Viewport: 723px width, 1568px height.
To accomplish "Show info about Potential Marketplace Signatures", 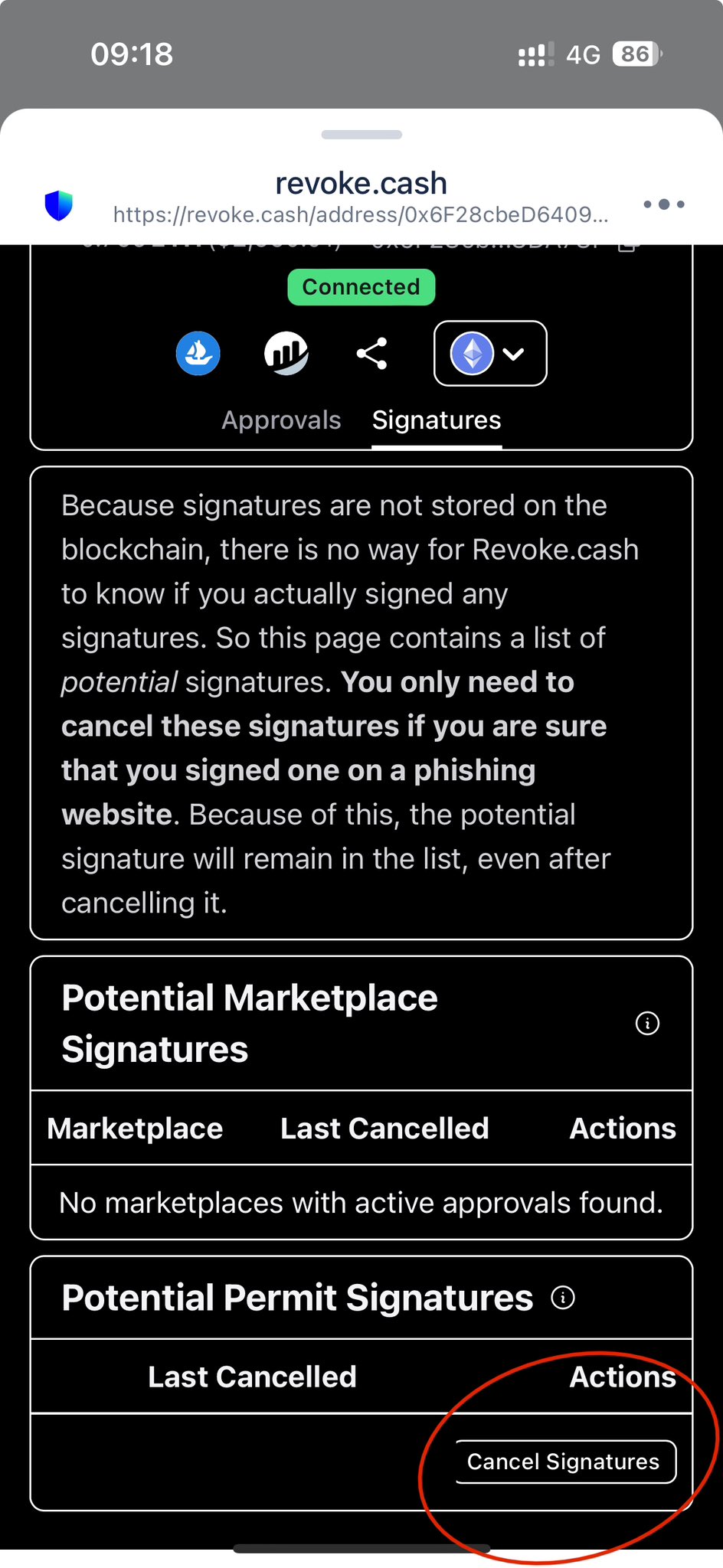I will pos(647,1023).
